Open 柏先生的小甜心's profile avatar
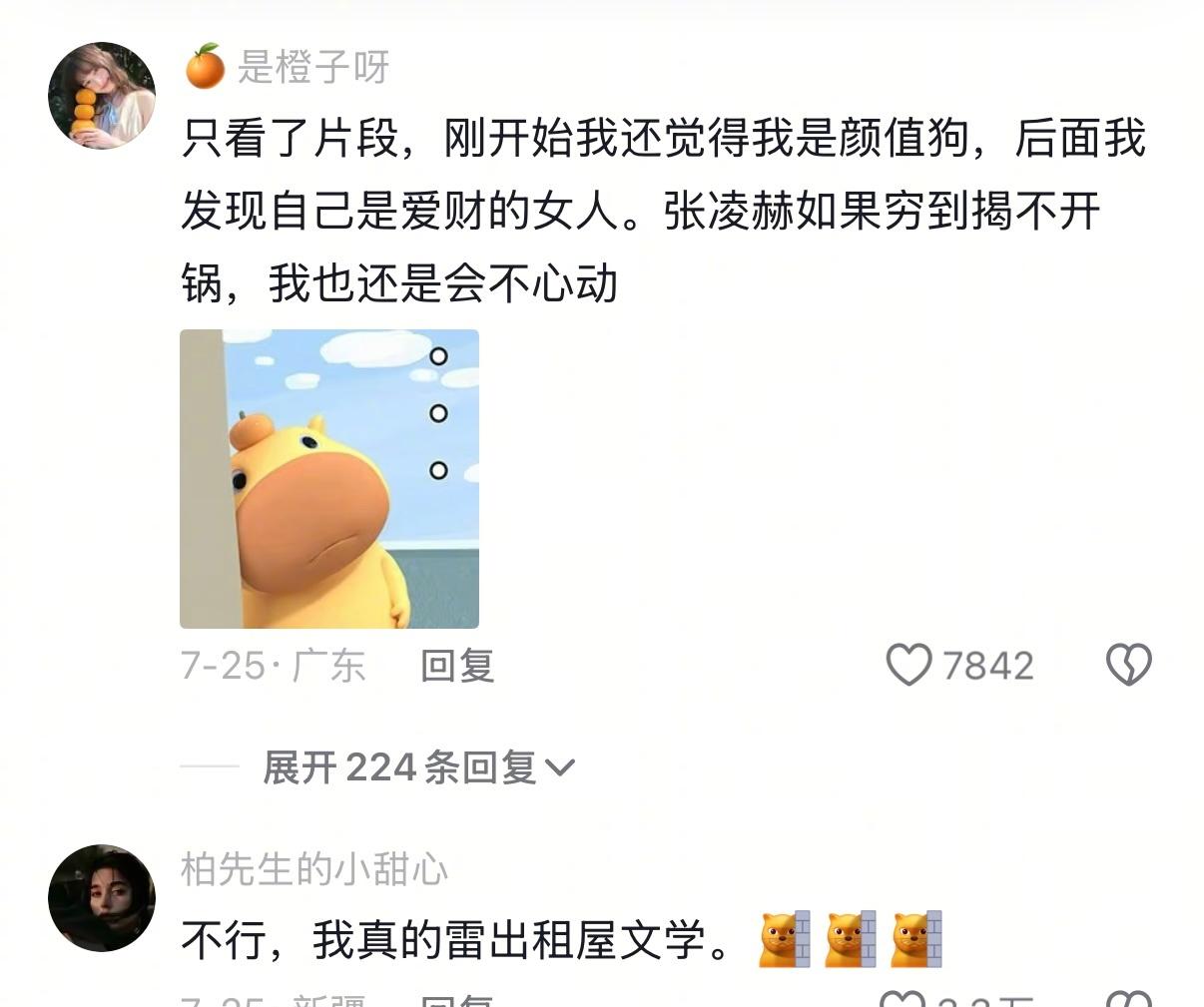1204x1007 pixels. coord(102,897)
